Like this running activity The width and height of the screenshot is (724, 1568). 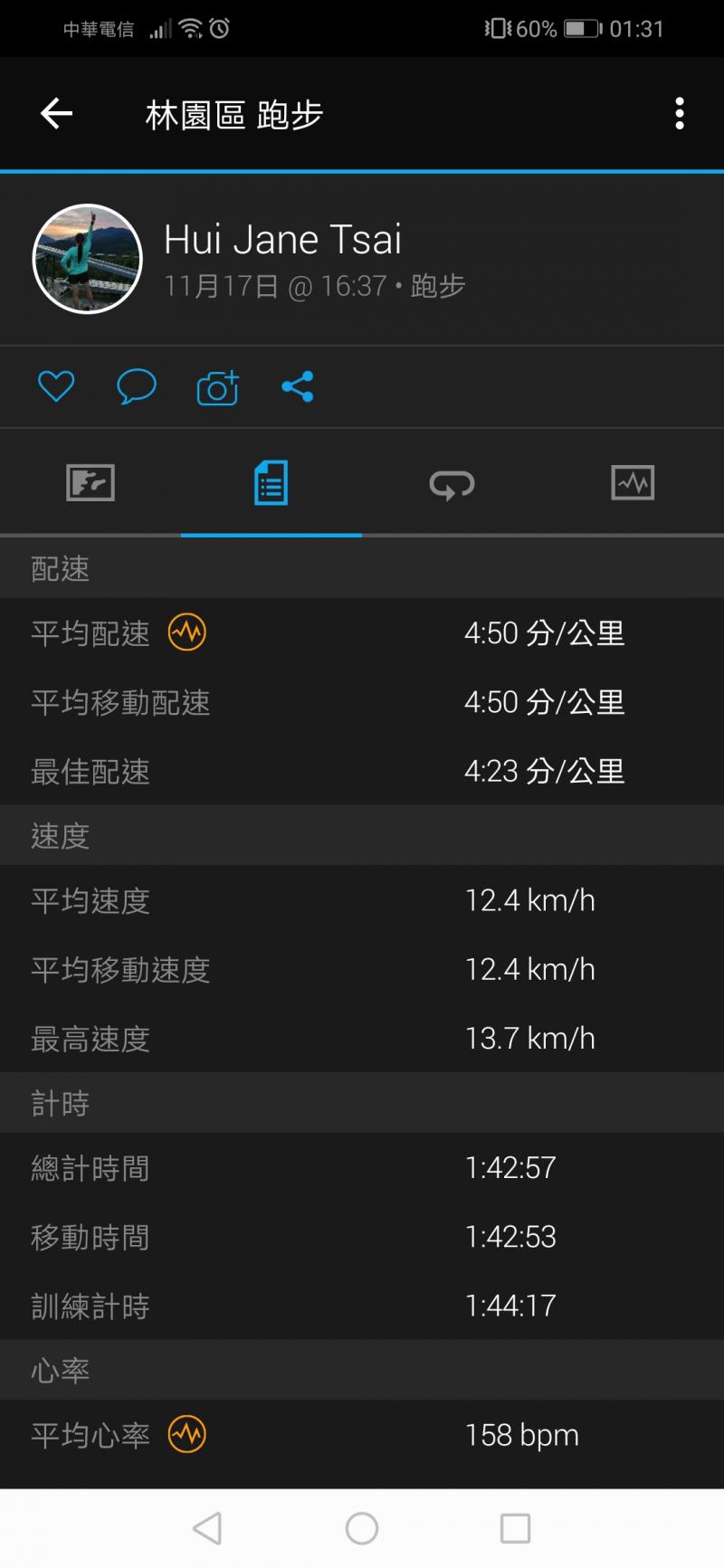56,387
